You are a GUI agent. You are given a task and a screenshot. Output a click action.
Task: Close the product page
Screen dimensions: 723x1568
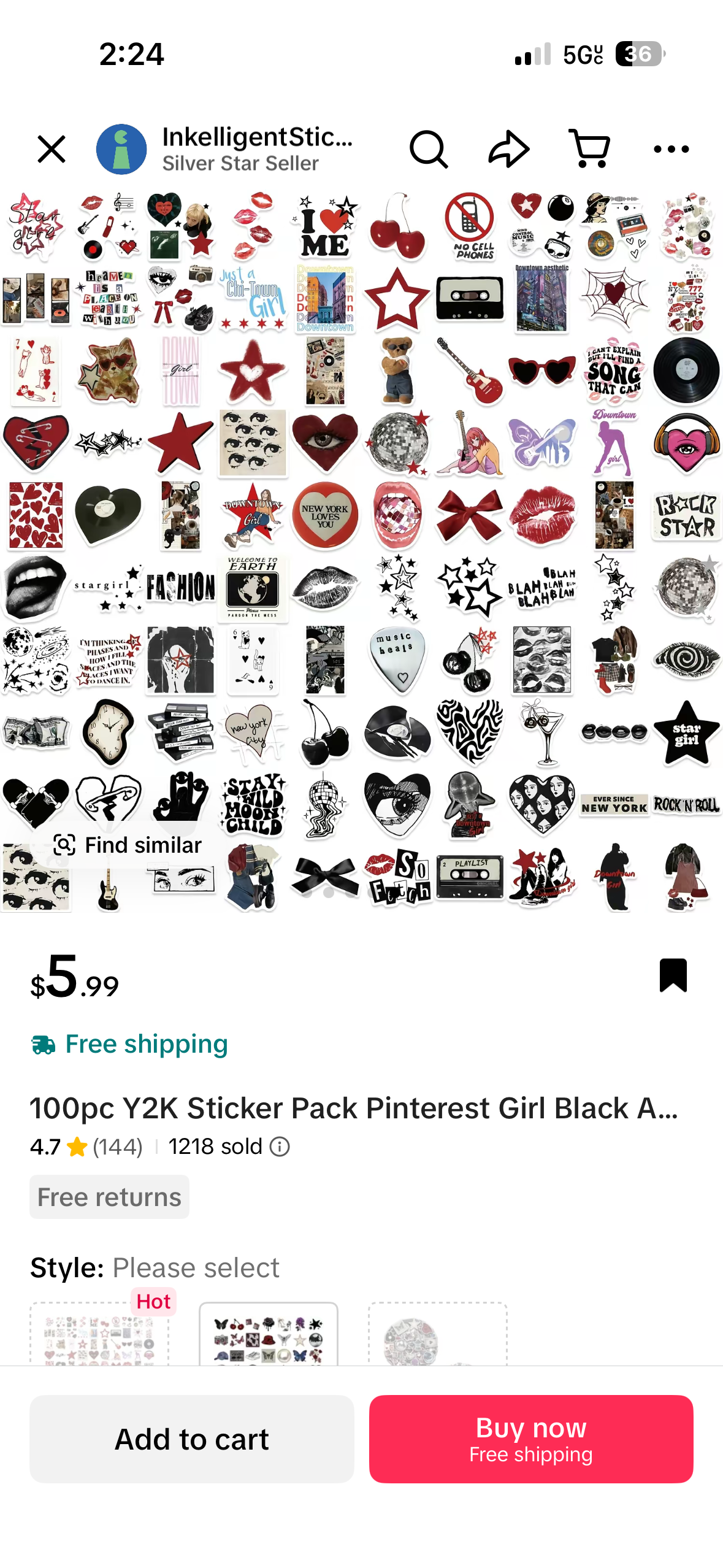pos(51,149)
